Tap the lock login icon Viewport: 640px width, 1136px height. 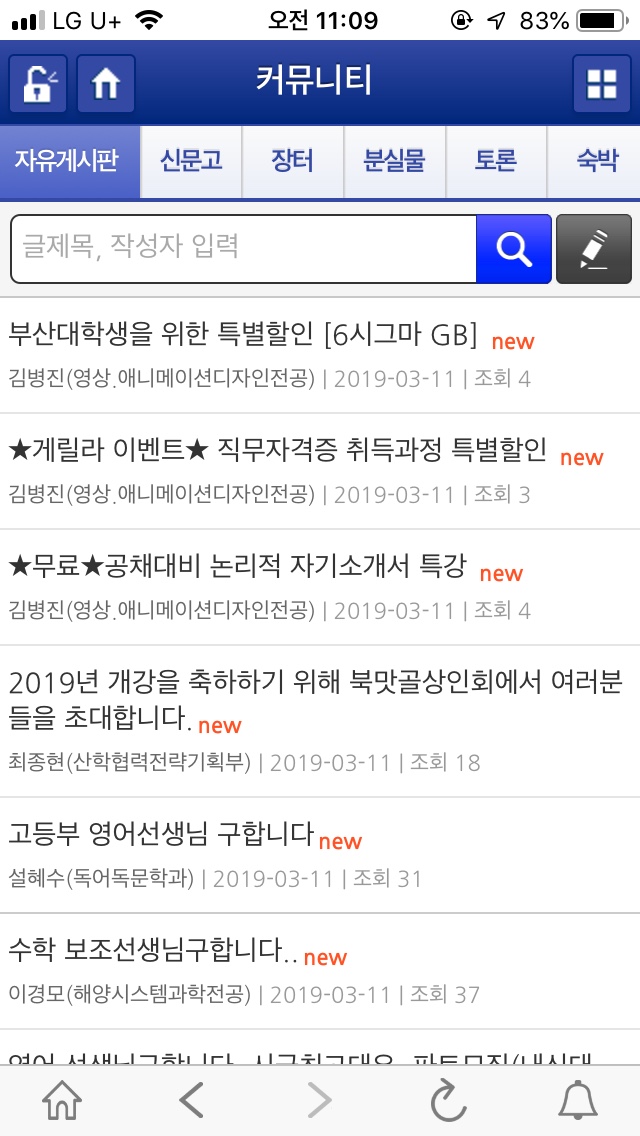tap(38, 83)
